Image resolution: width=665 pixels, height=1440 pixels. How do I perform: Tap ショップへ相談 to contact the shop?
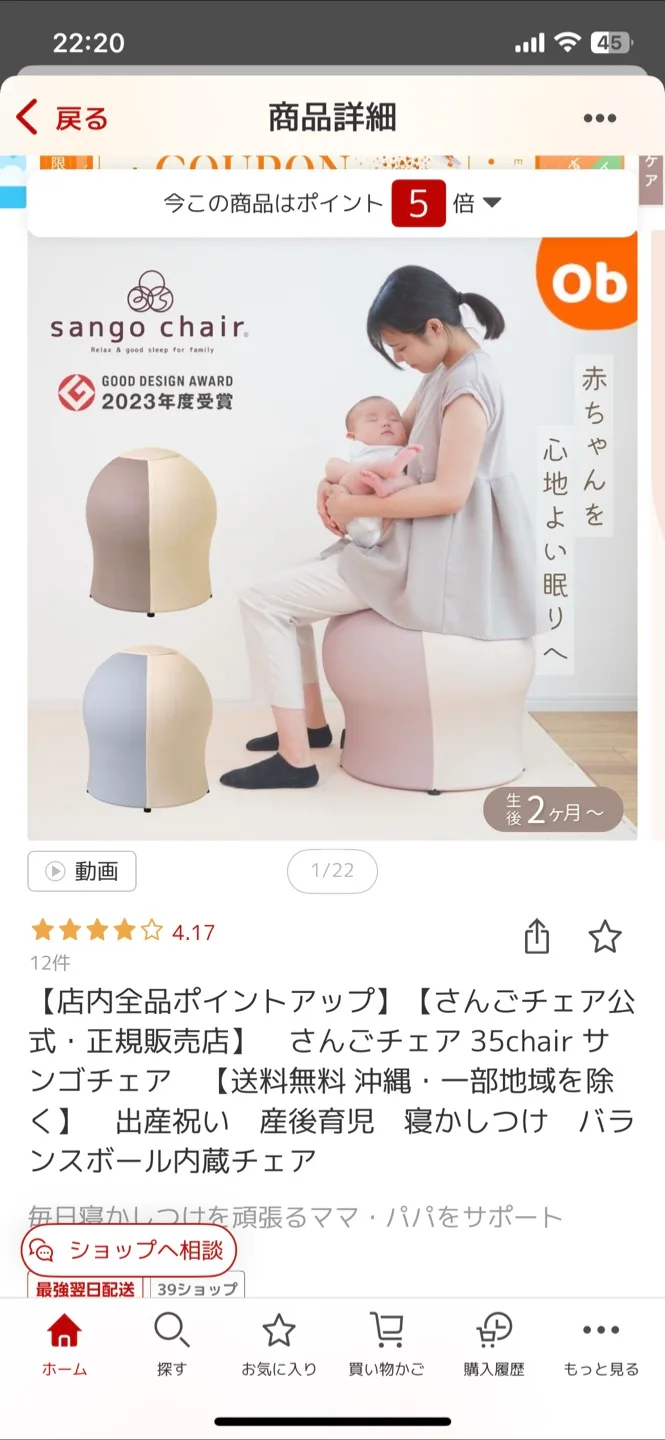[129, 1250]
